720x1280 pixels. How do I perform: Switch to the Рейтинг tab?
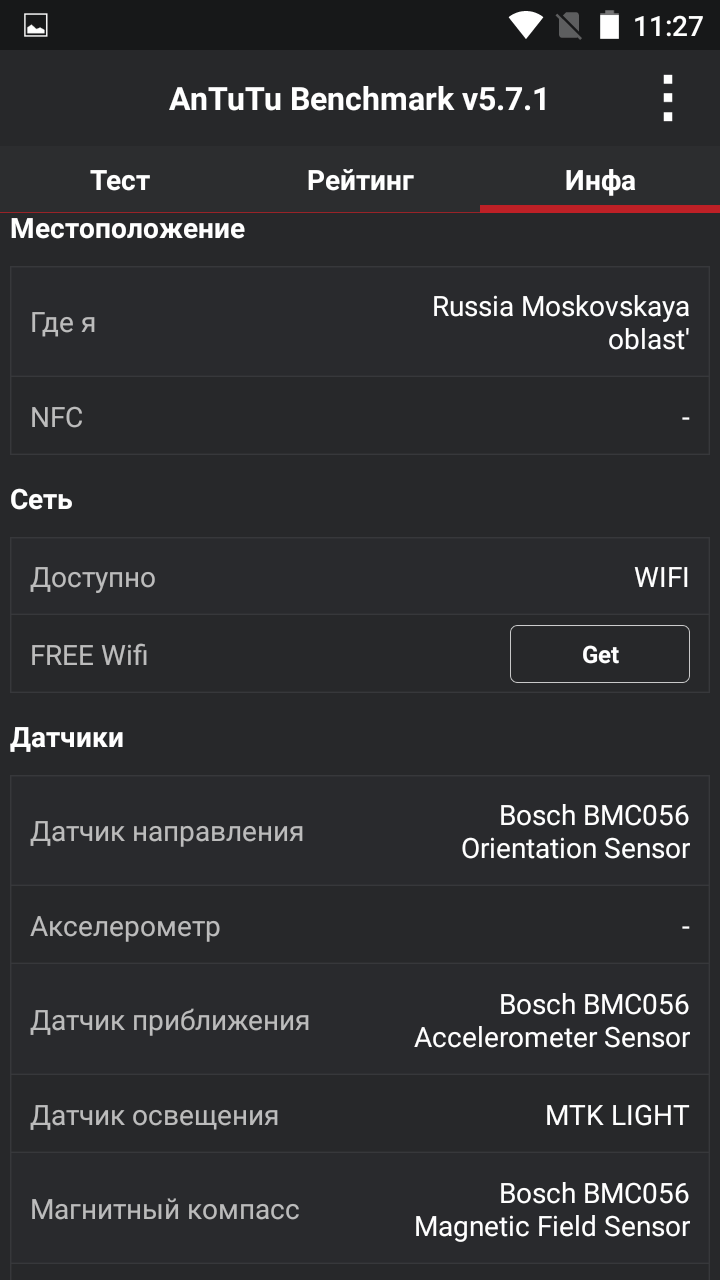(360, 180)
